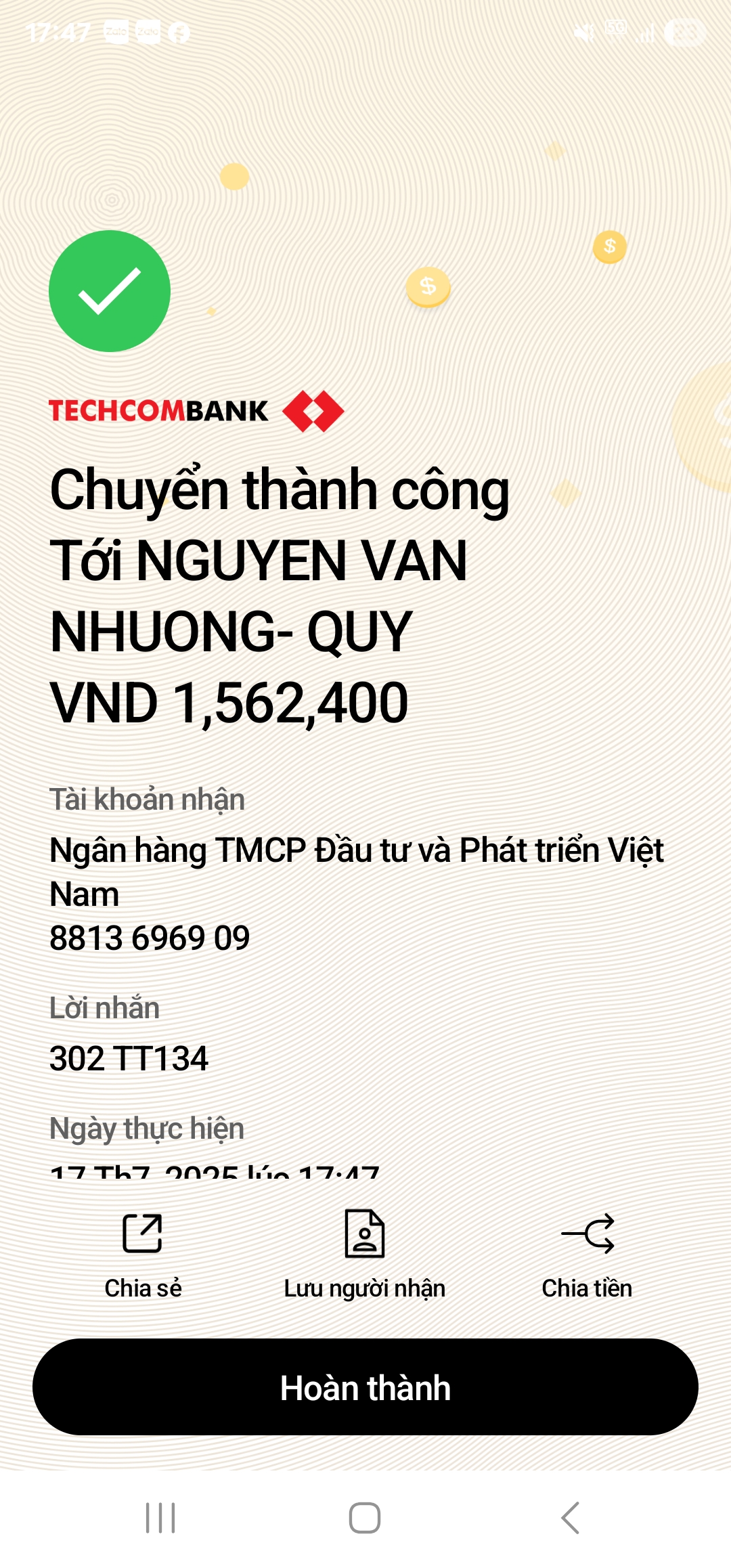Open recent apps from the navigation bar
This screenshot has width=731, height=1568.
click(160, 1517)
